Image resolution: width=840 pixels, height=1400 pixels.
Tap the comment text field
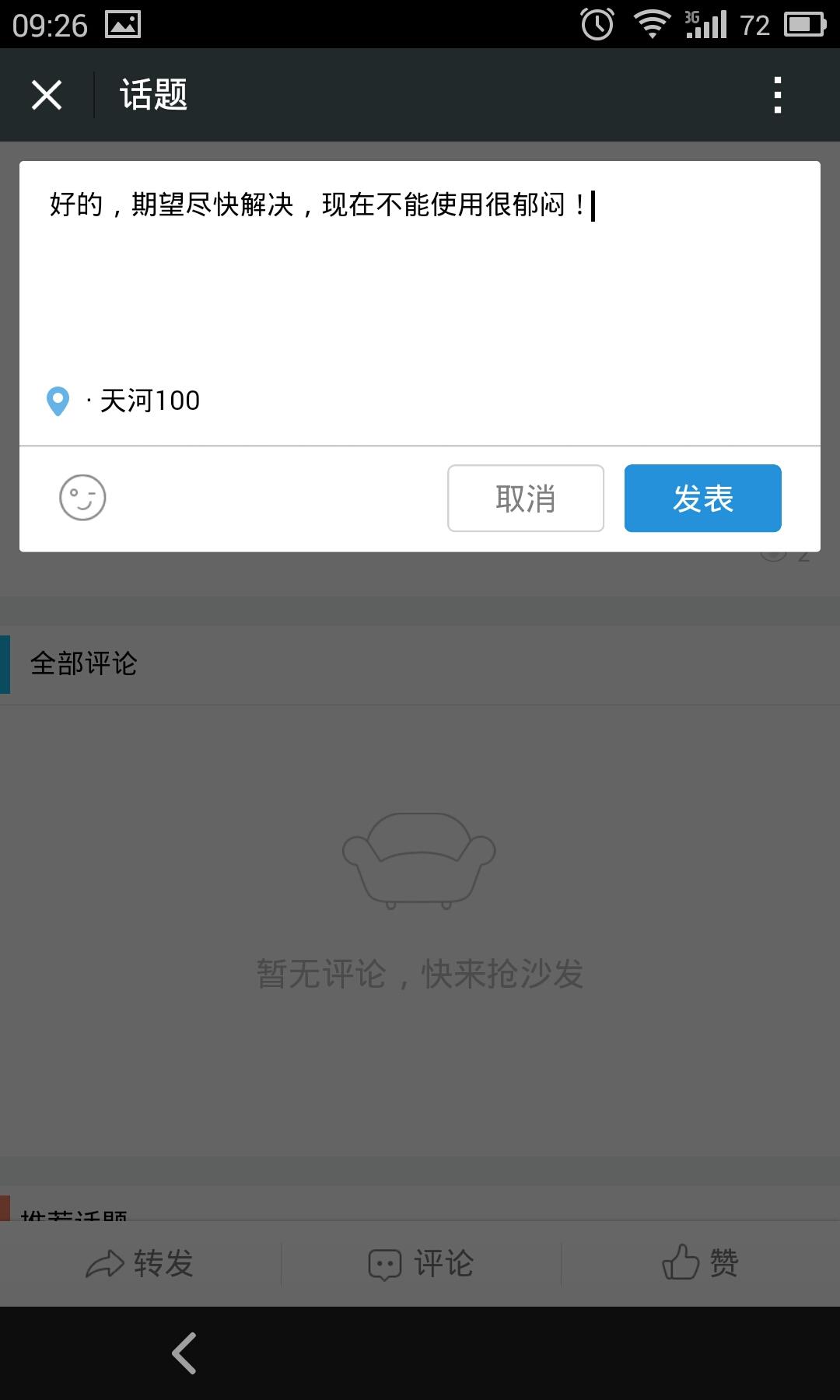[420, 272]
